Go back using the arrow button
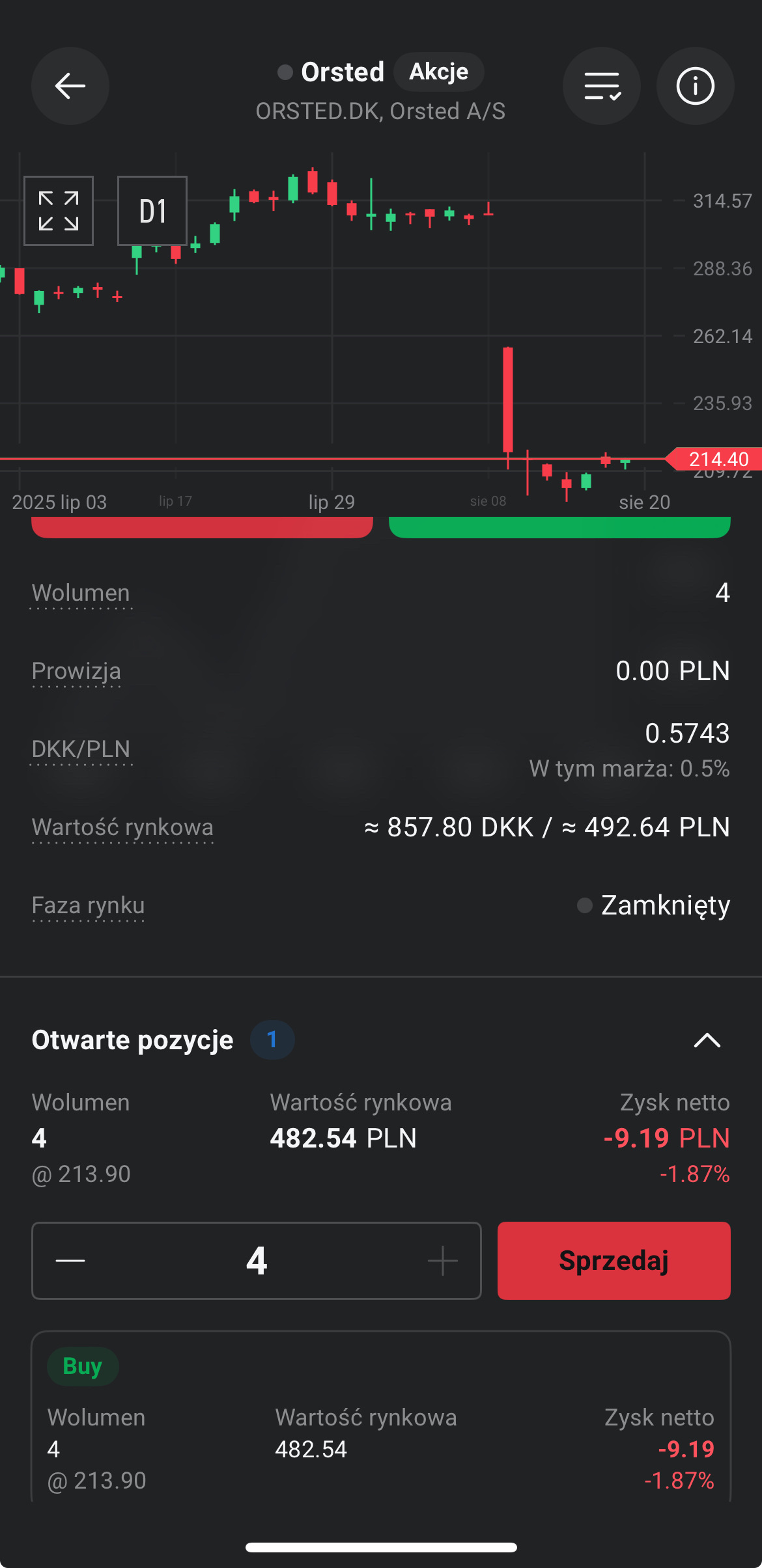Screen dimensions: 762x1568 (x=70, y=86)
